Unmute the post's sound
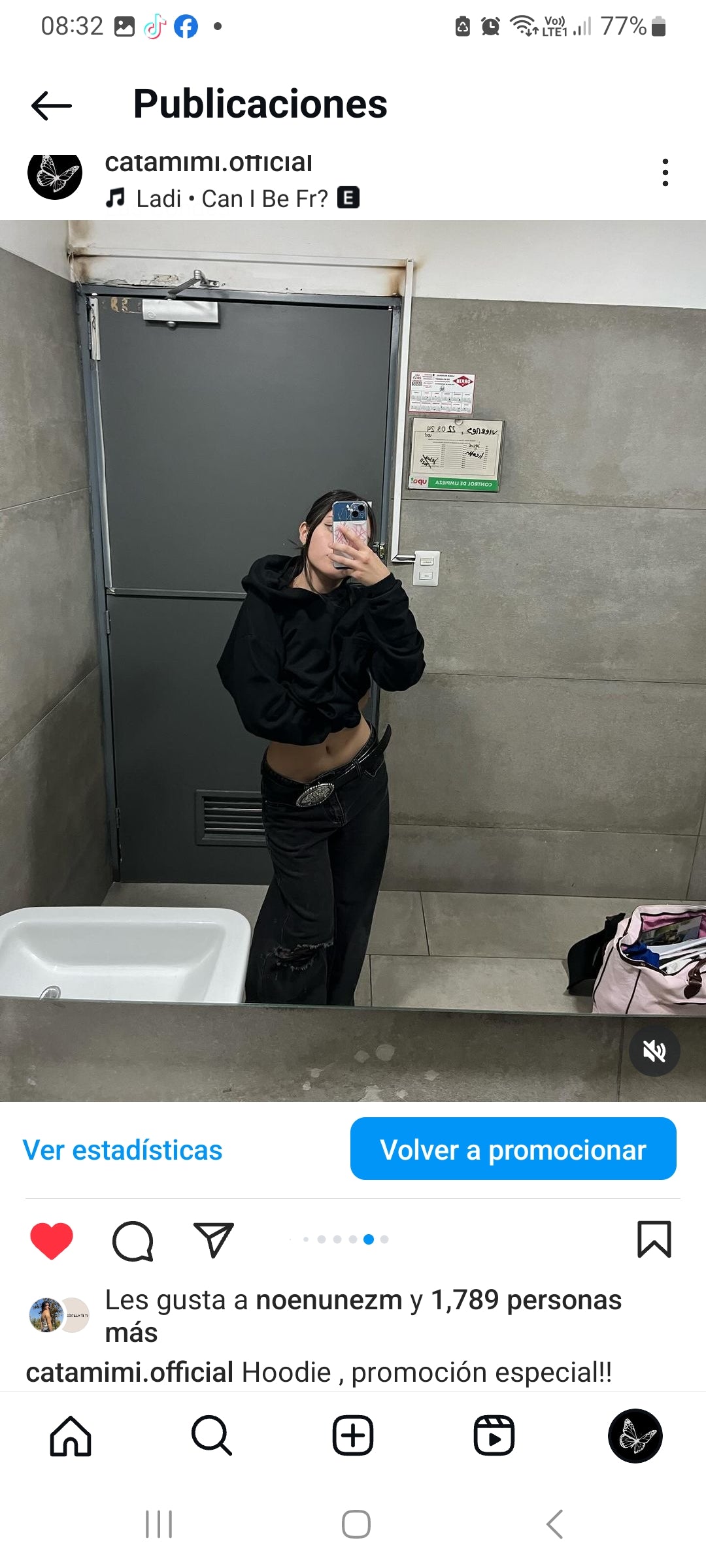This screenshot has height=1568, width=706. point(654,1051)
